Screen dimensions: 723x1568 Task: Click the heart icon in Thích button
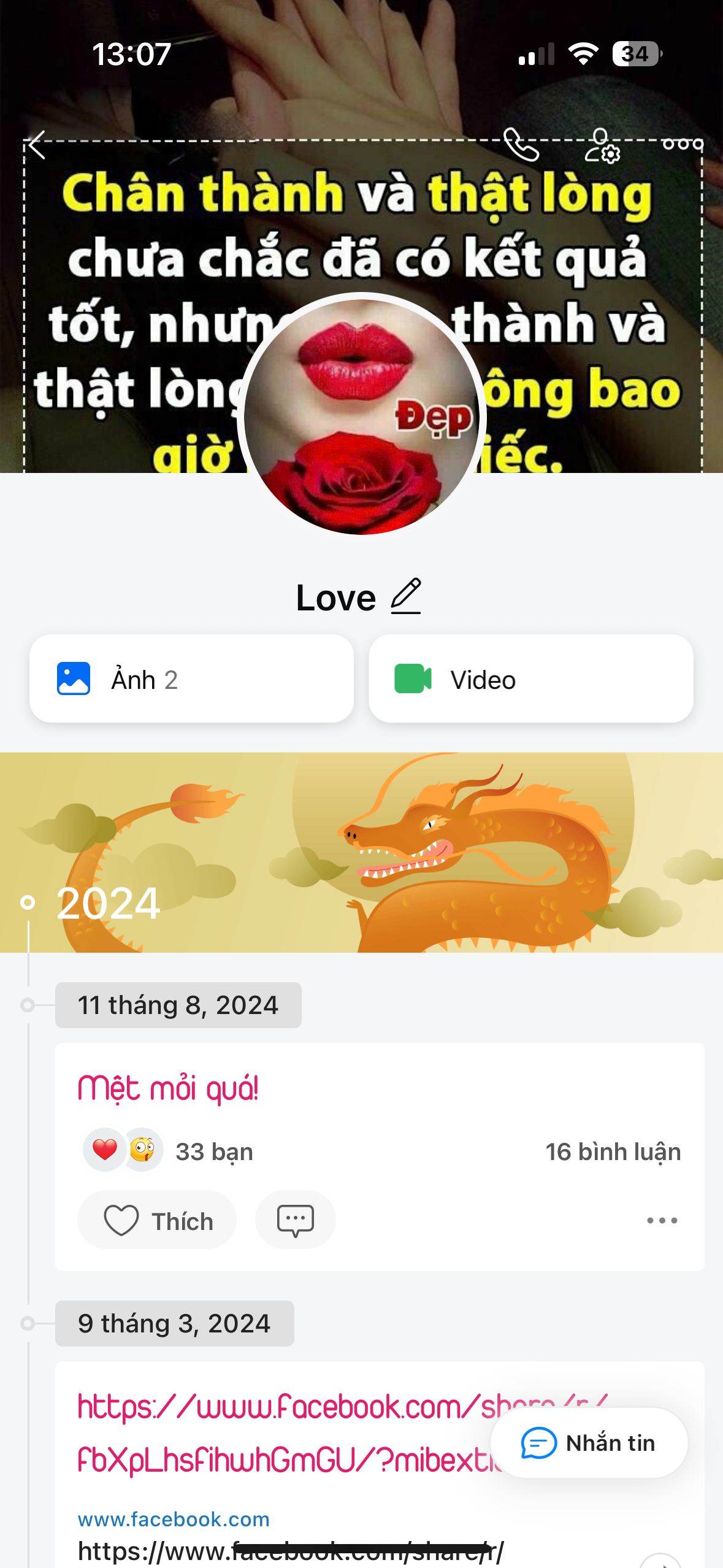(x=124, y=1220)
